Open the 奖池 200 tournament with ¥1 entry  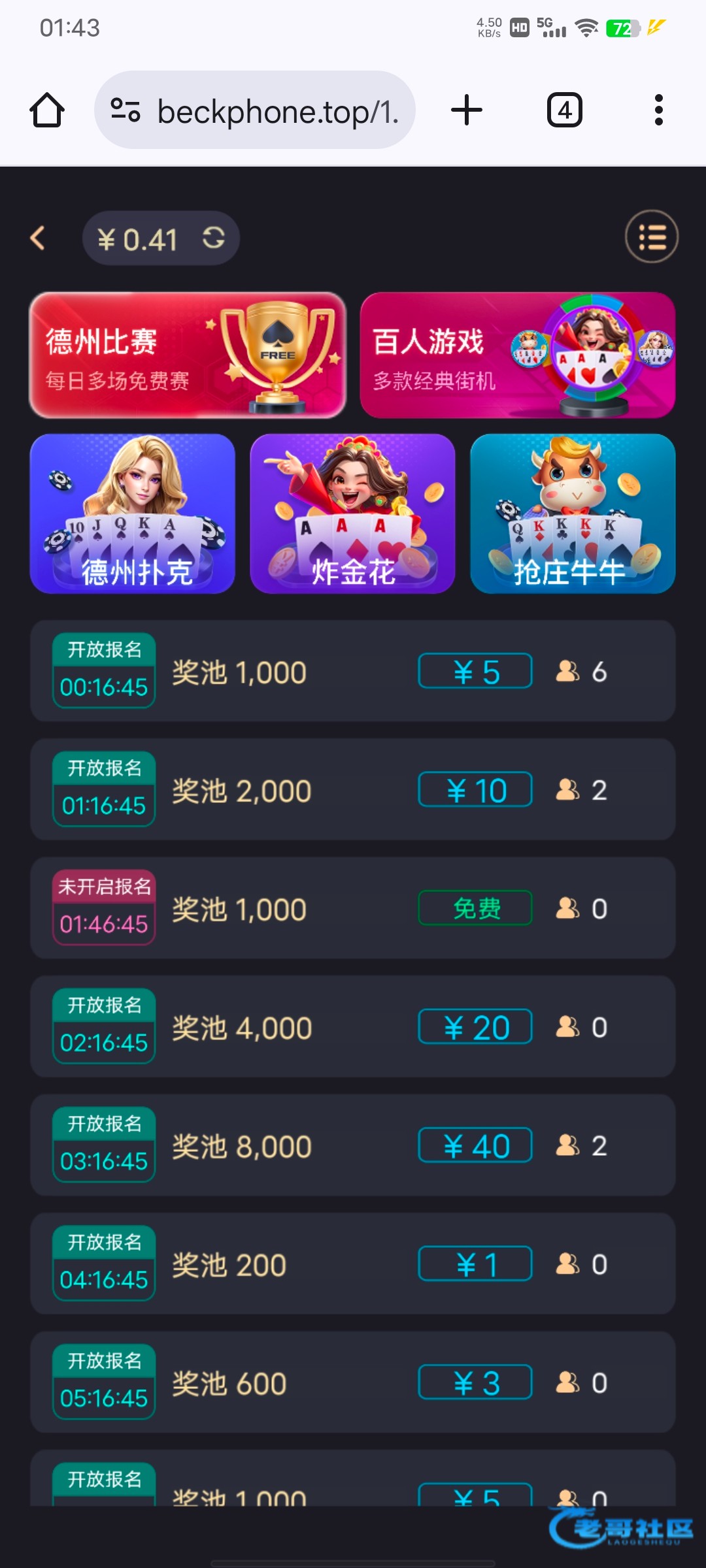coord(353,1264)
